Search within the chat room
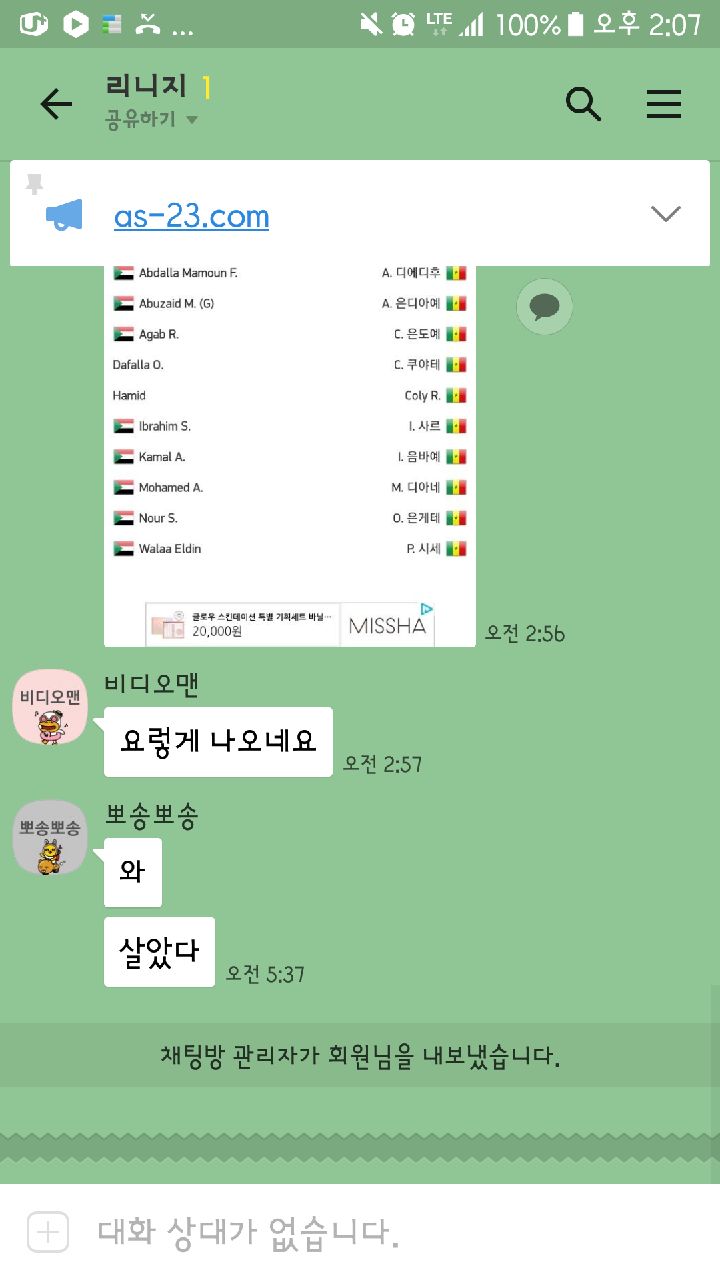The height and width of the screenshot is (1280, 720). tap(583, 104)
